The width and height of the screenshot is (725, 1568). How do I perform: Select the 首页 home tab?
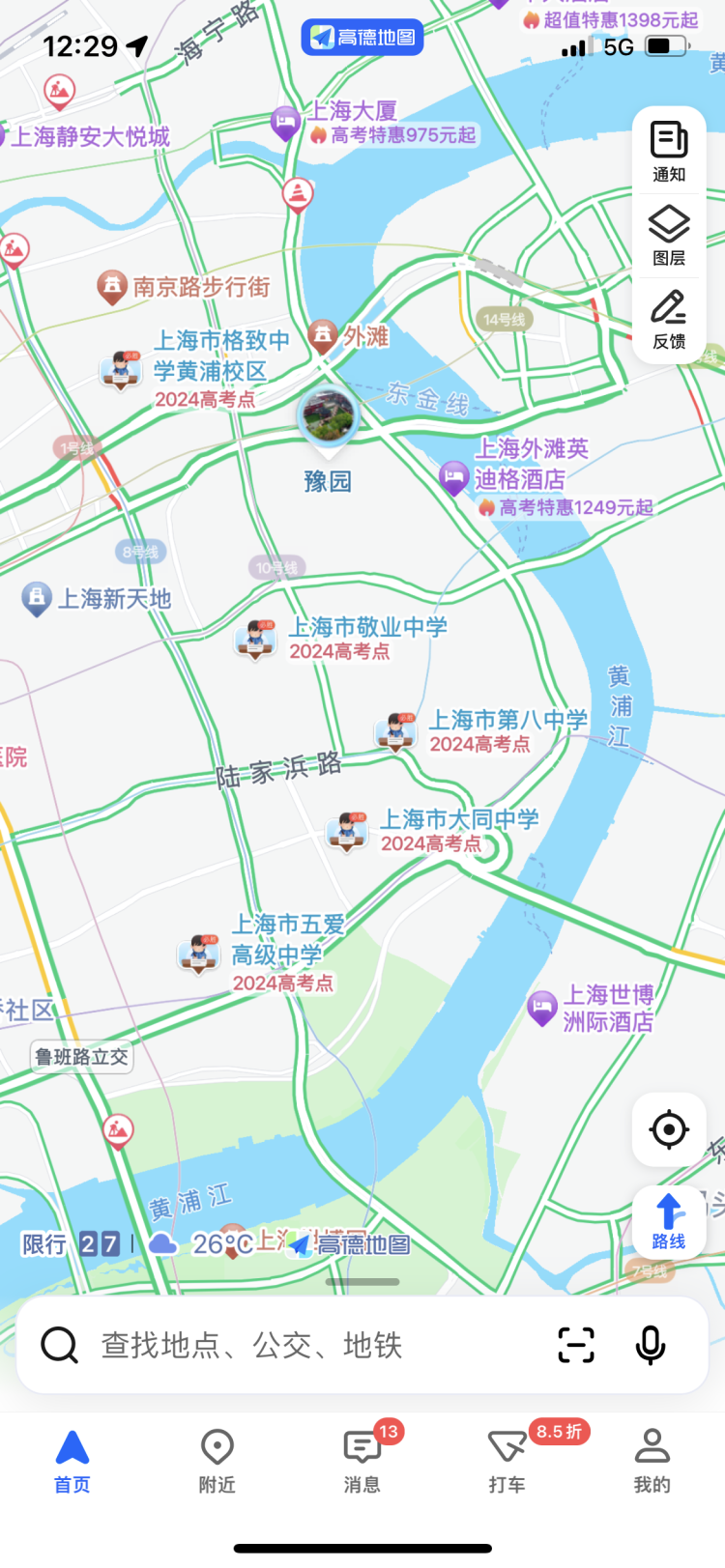click(72, 1461)
